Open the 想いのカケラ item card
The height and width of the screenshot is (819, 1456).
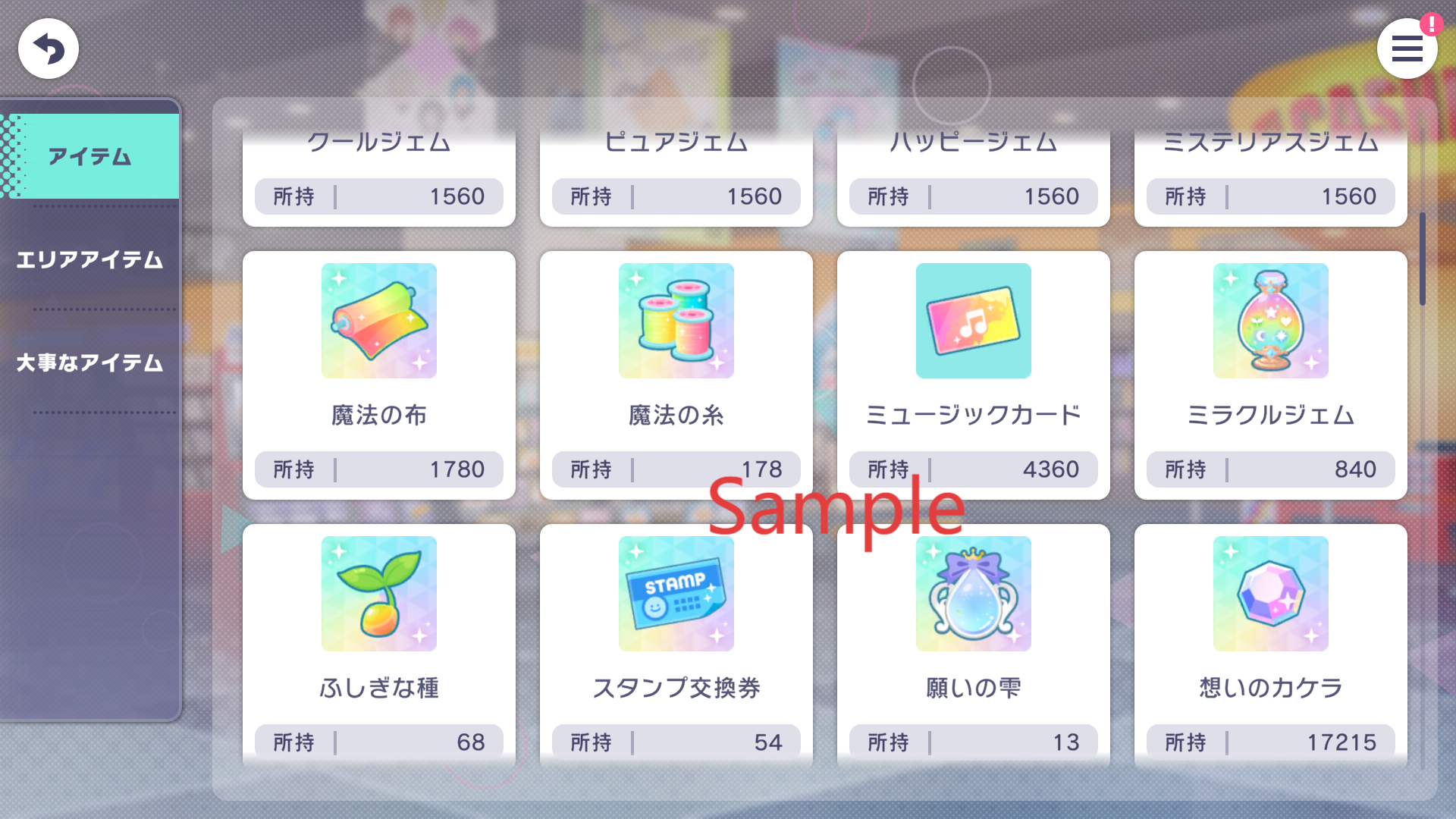click(1270, 645)
